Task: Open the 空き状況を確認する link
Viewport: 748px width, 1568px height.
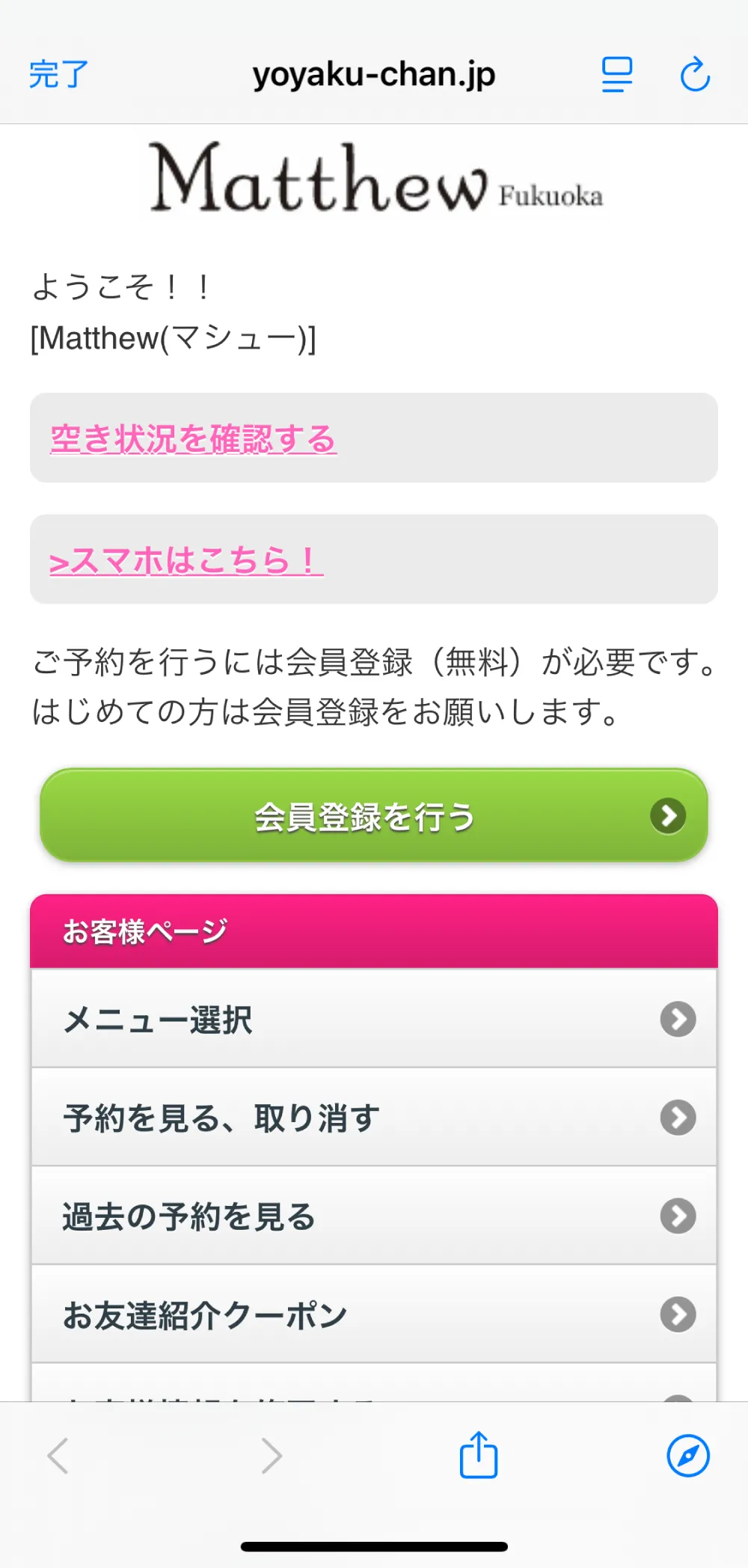Action: pyautogui.click(x=193, y=439)
